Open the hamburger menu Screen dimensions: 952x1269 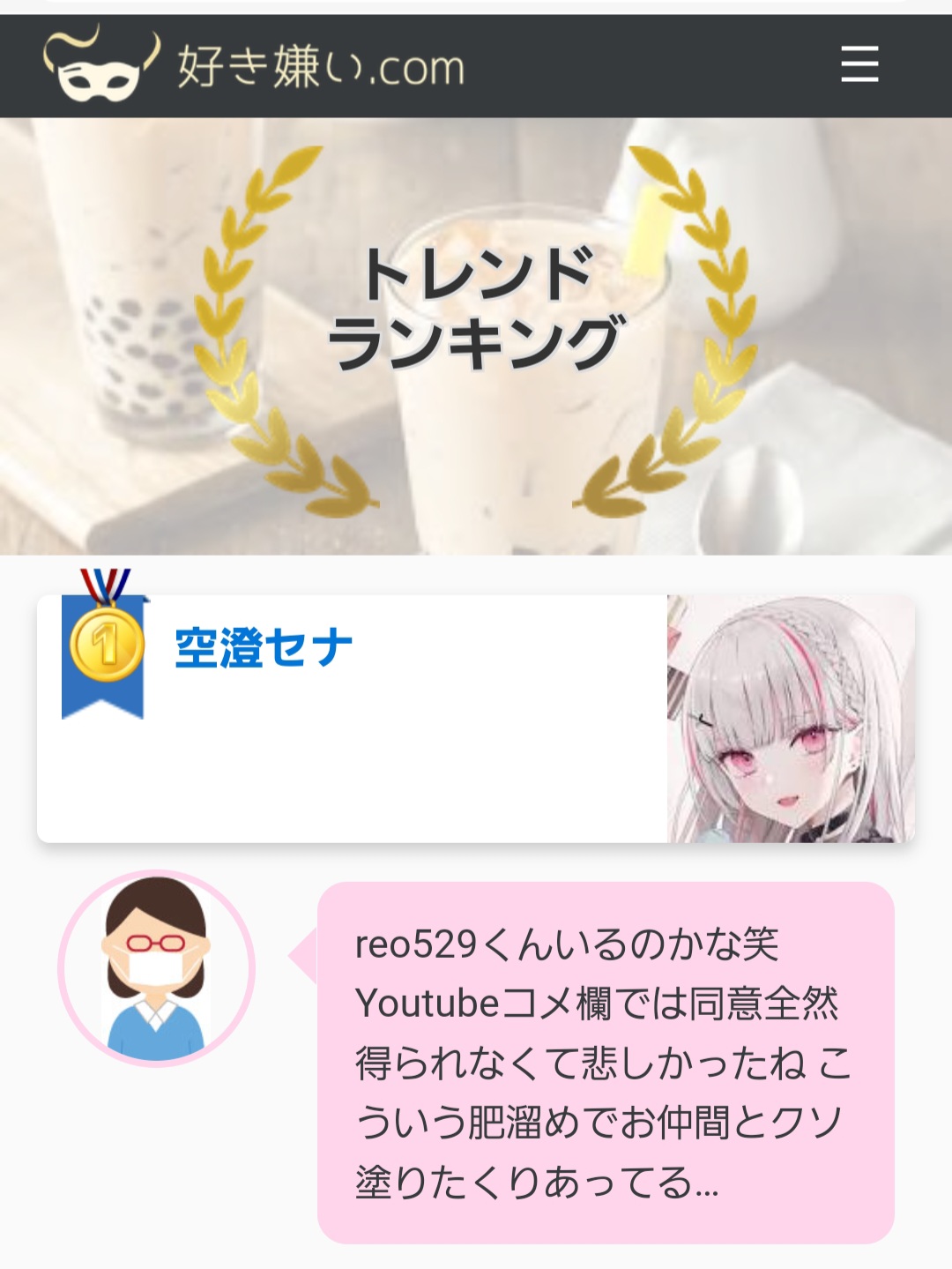pos(859,64)
